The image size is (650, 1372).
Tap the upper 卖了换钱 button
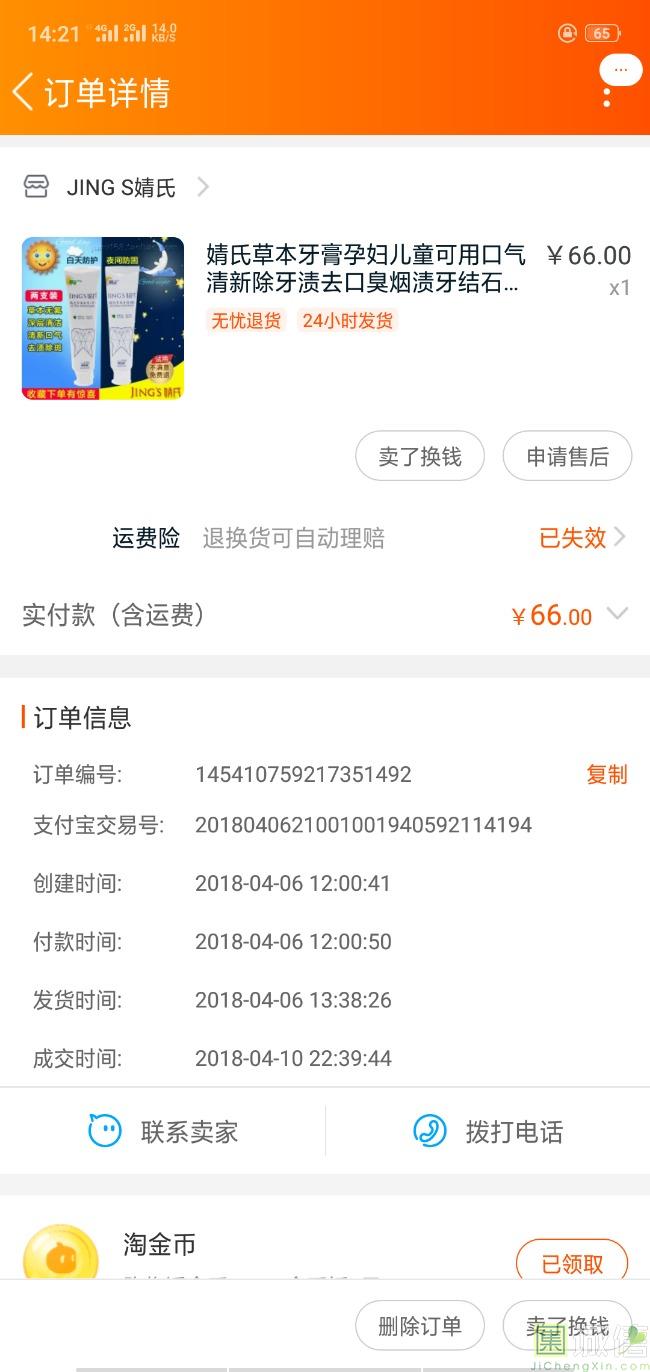coord(420,457)
